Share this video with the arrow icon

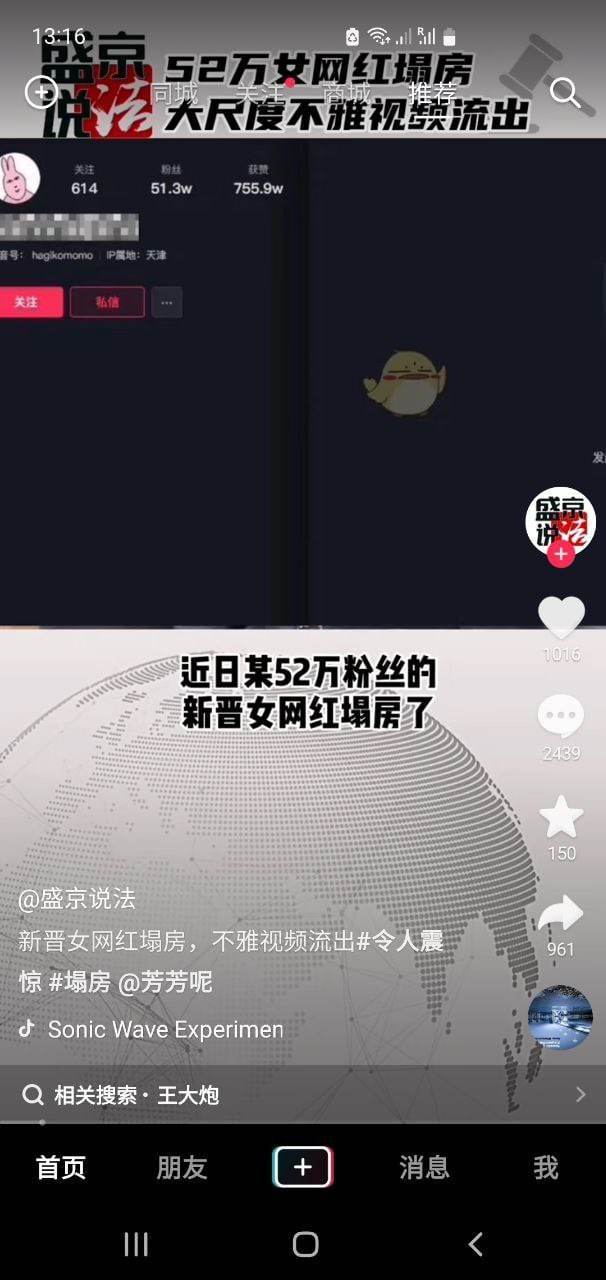pyautogui.click(x=561, y=913)
